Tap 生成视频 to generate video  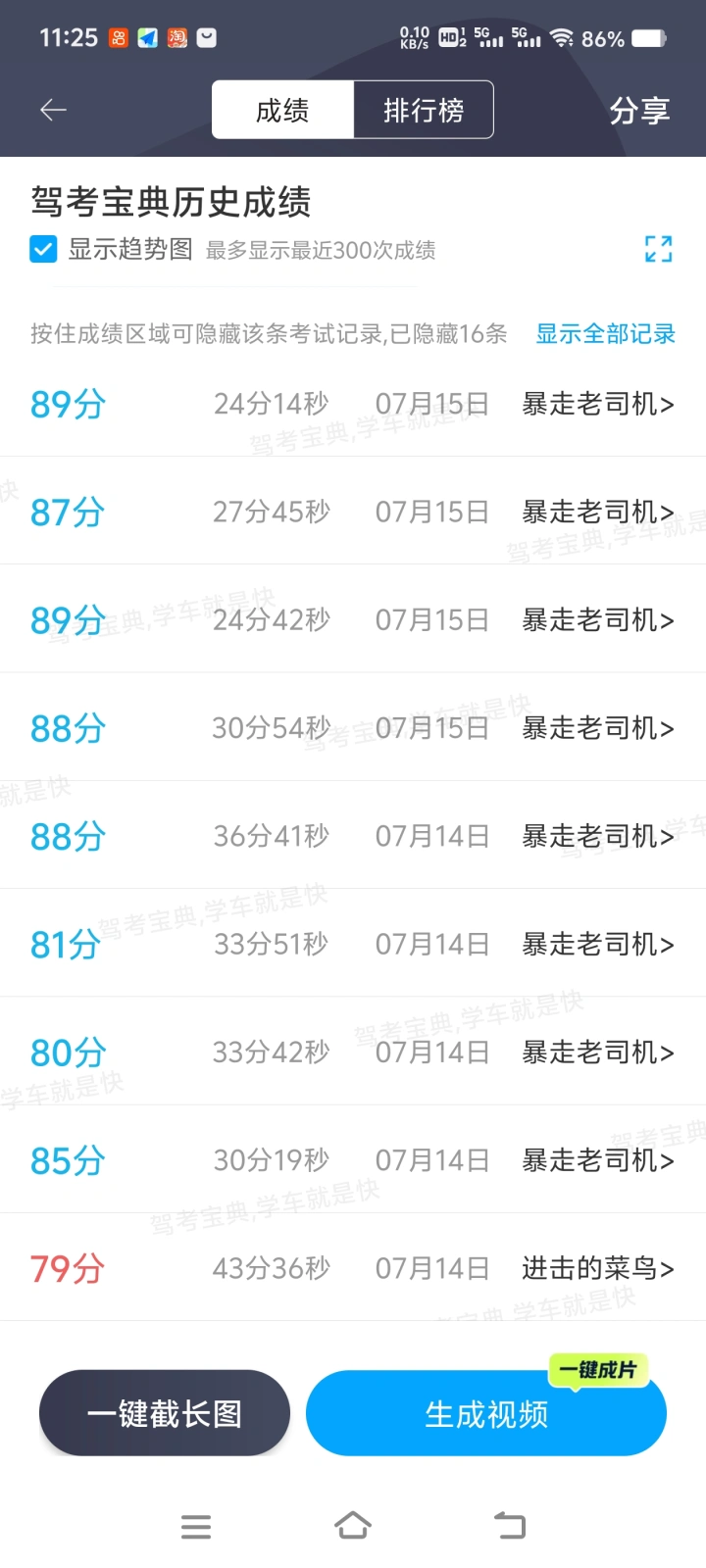point(486,1413)
